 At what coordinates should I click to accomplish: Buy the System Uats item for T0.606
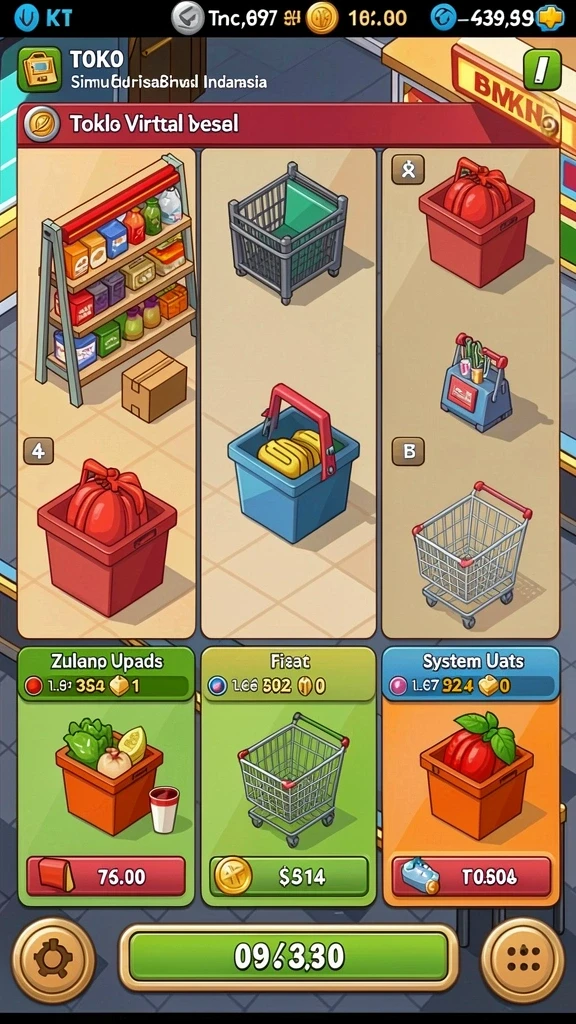point(471,876)
